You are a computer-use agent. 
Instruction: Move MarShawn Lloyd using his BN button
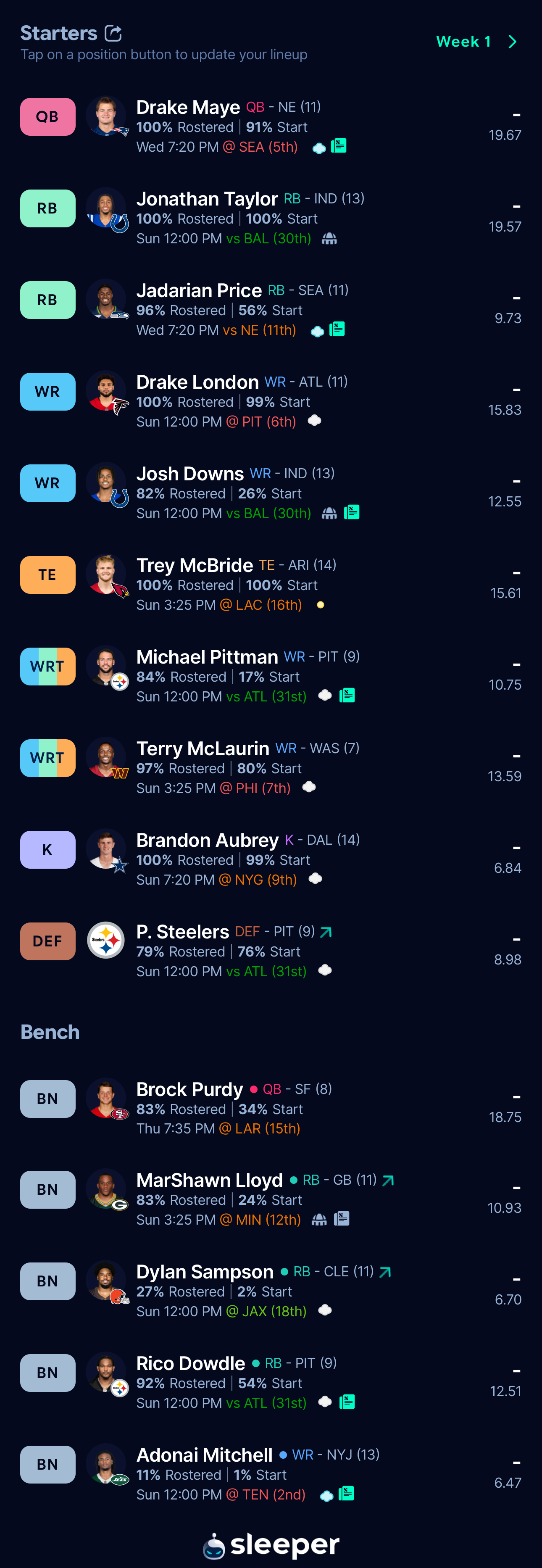coord(47,1189)
